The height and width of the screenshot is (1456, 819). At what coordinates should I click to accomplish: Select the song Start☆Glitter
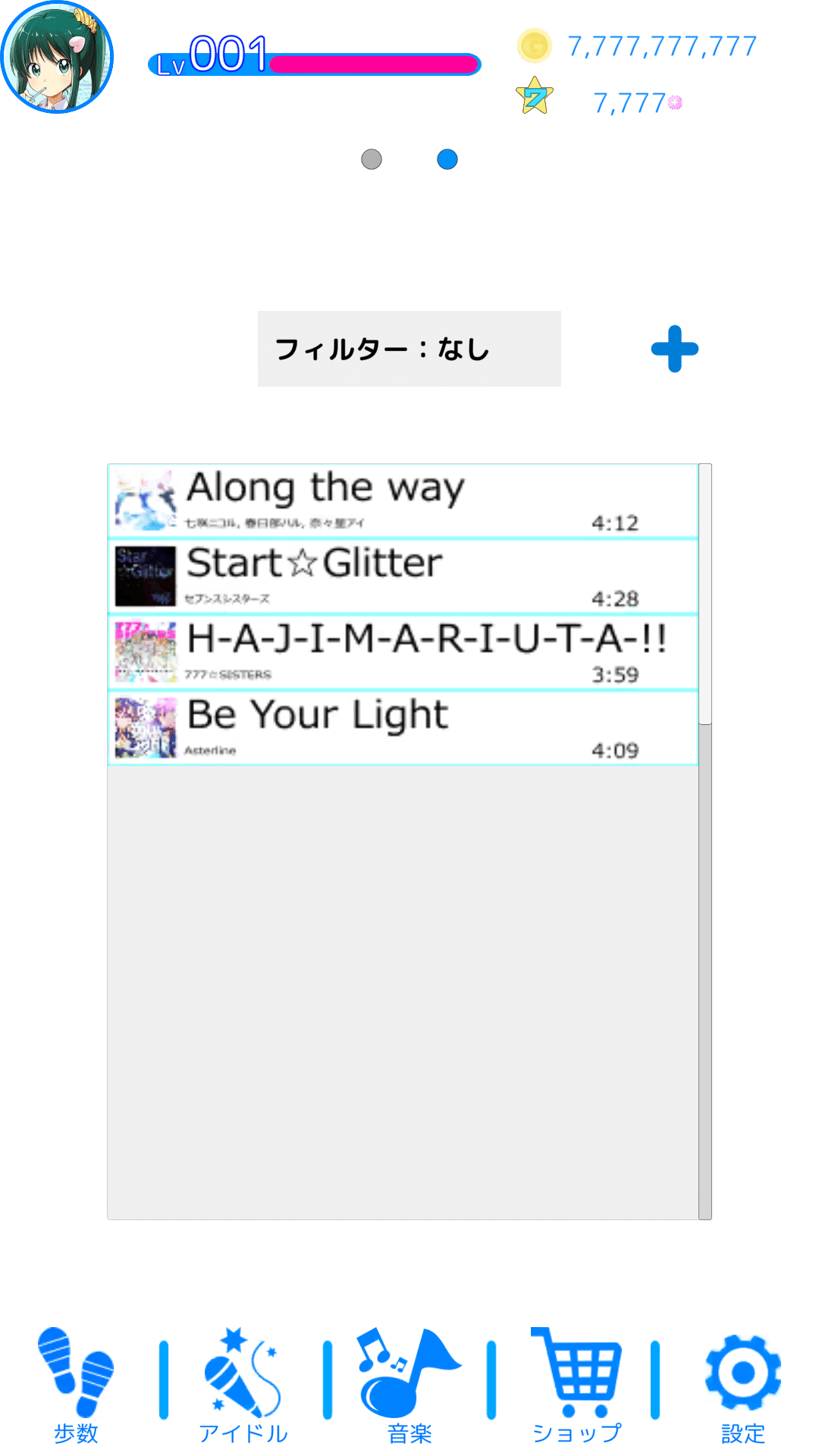pyautogui.click(x=403, y=576)
